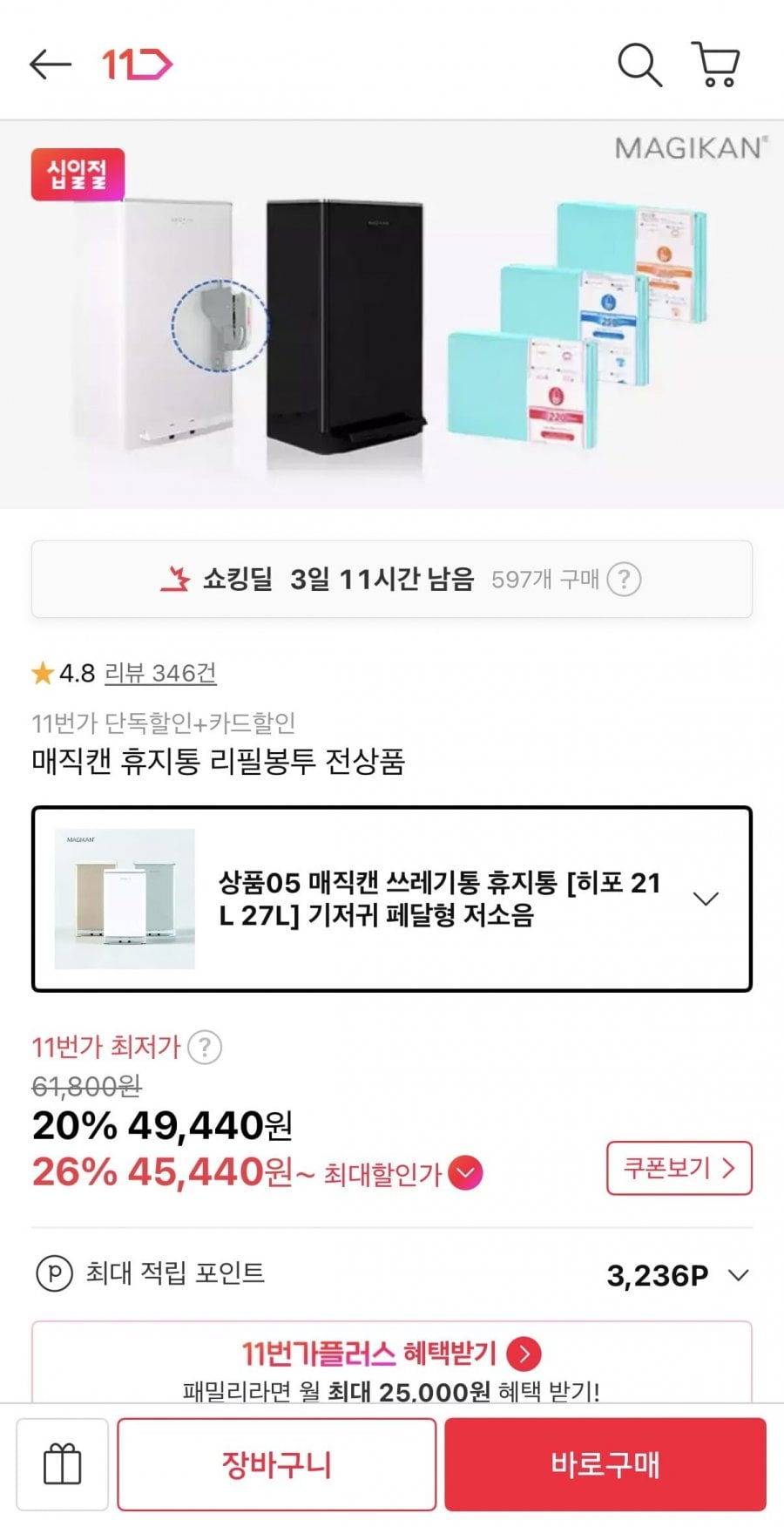The height and width of the screenshot is (1527, 784).
Task: Open the help icon beside 597개 구매
Action: pos(624,580)
